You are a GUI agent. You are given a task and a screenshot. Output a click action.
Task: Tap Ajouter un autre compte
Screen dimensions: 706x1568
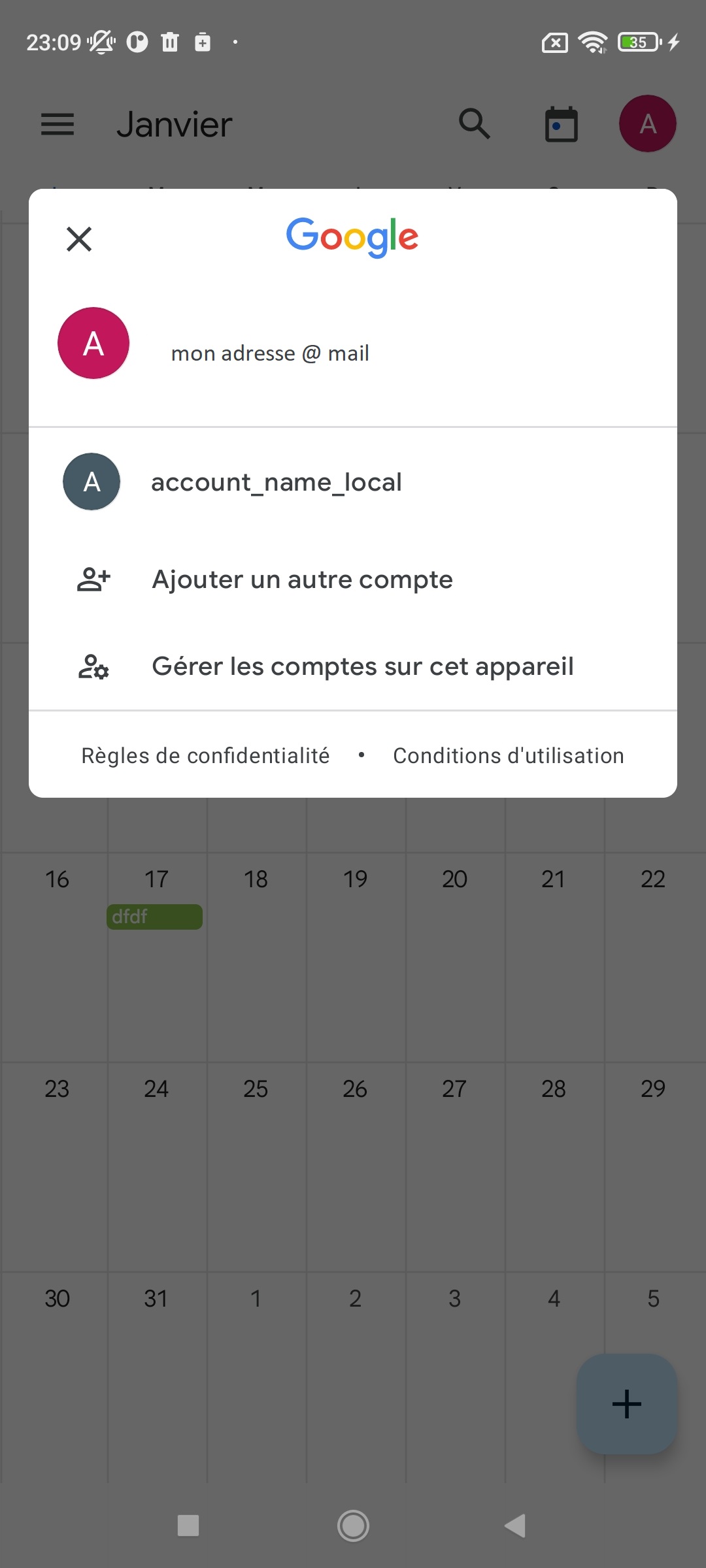353,580
